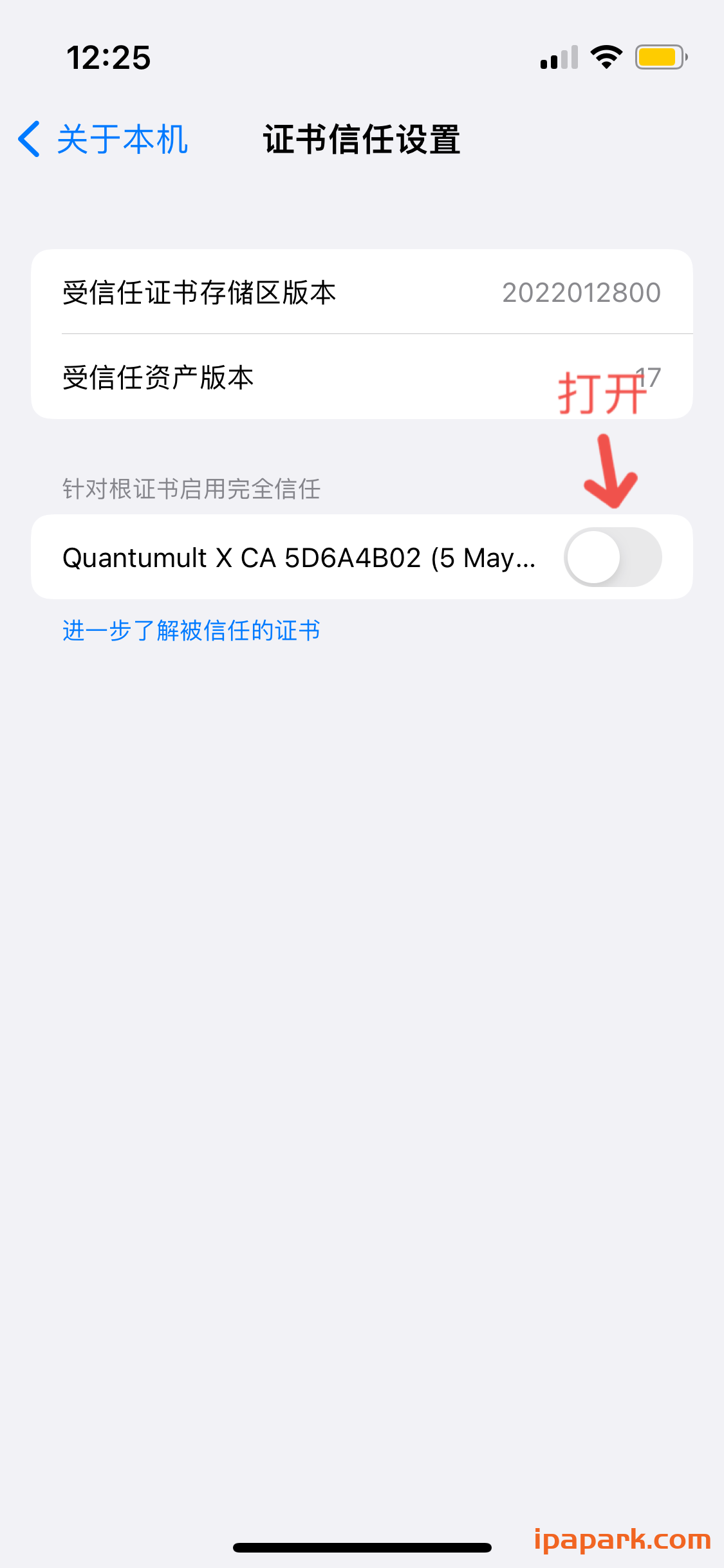This screenshot has width=724, height=1568.
Task: Enable trust for Quantumult X CA 5D6A4B02 certificate
Action: (x=613, y=557)
